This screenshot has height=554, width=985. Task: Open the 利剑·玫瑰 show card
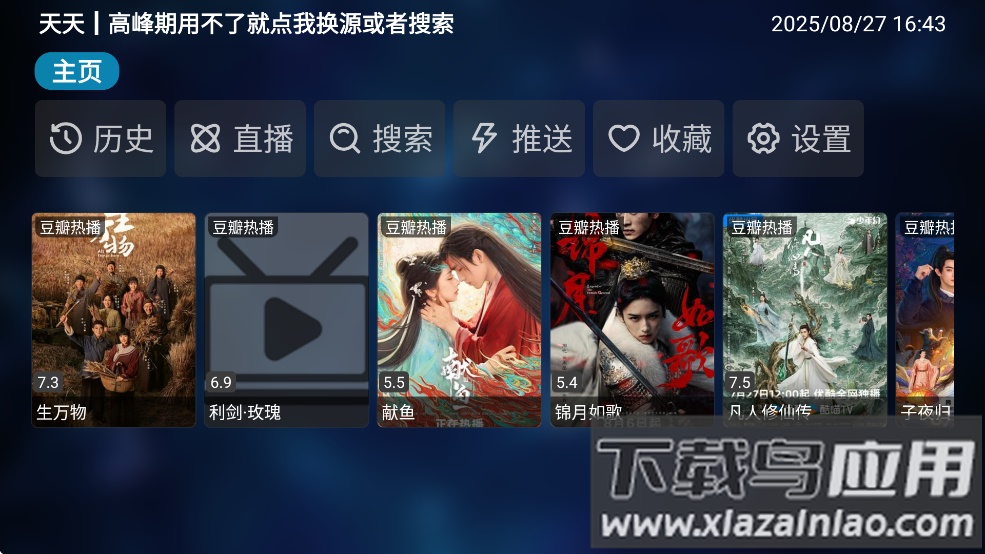click(x=287, y=320)
